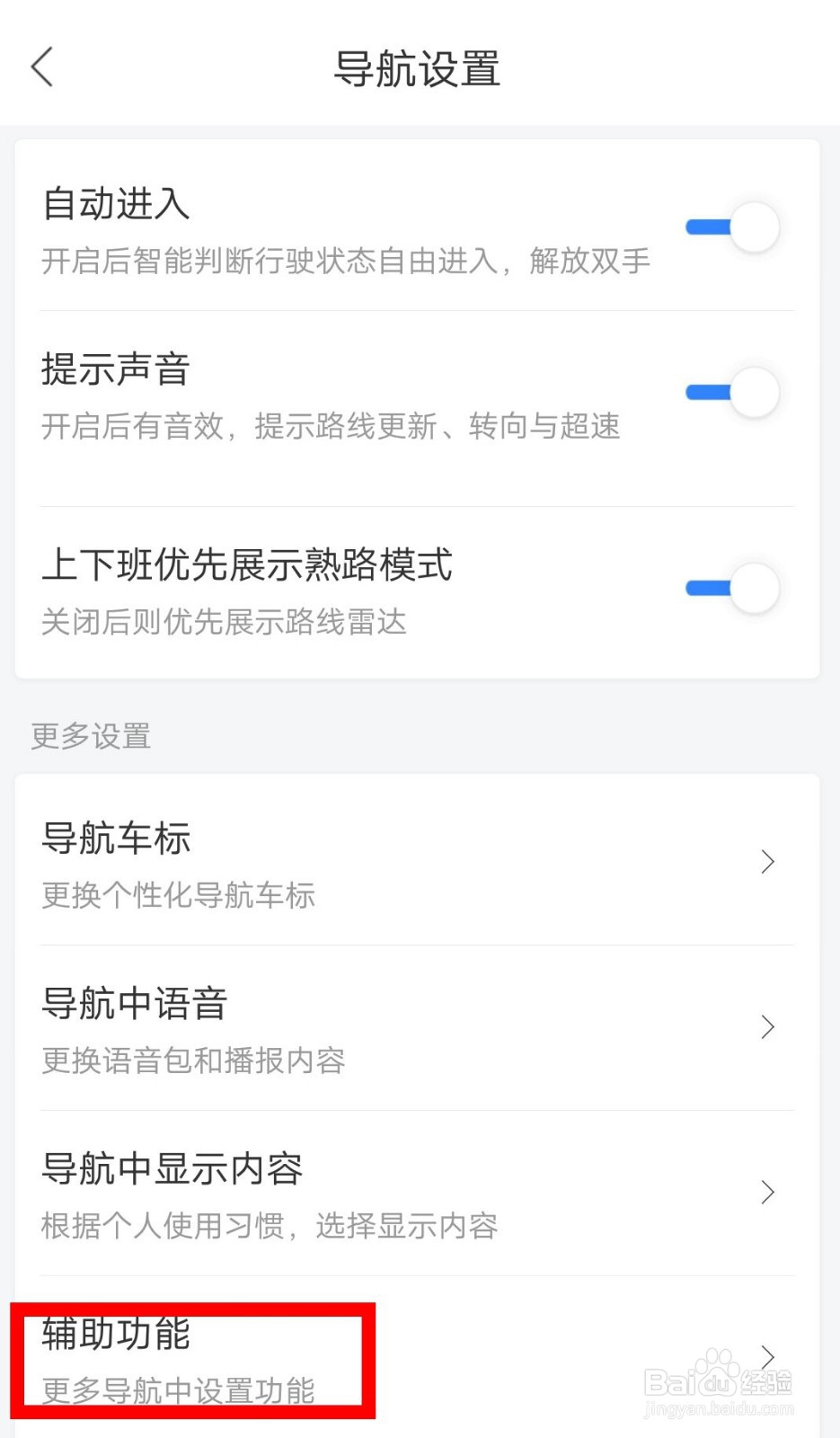This screenshot has width=840, height=1438.
Task: Expand the 导航车标 chevron arrow
Action: pyautogui.click(x=768, y=863)
